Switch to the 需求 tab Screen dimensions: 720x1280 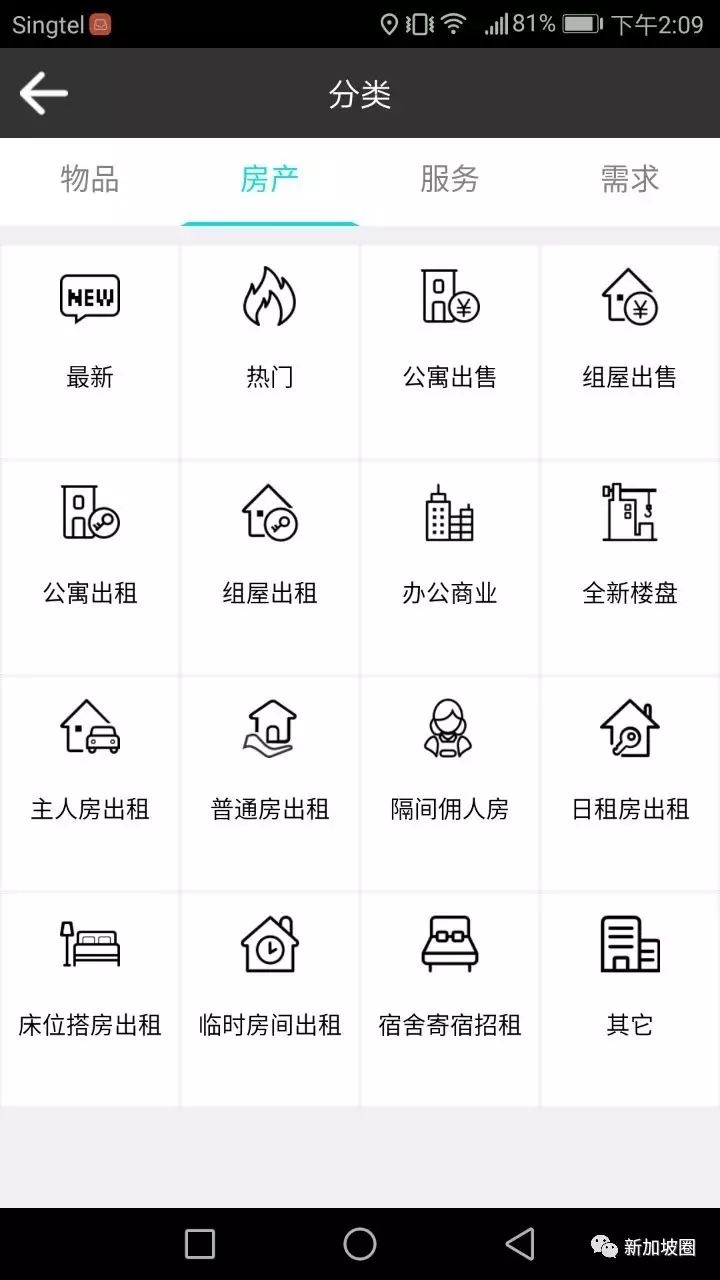pyautogui.click(x=629, y=179)
